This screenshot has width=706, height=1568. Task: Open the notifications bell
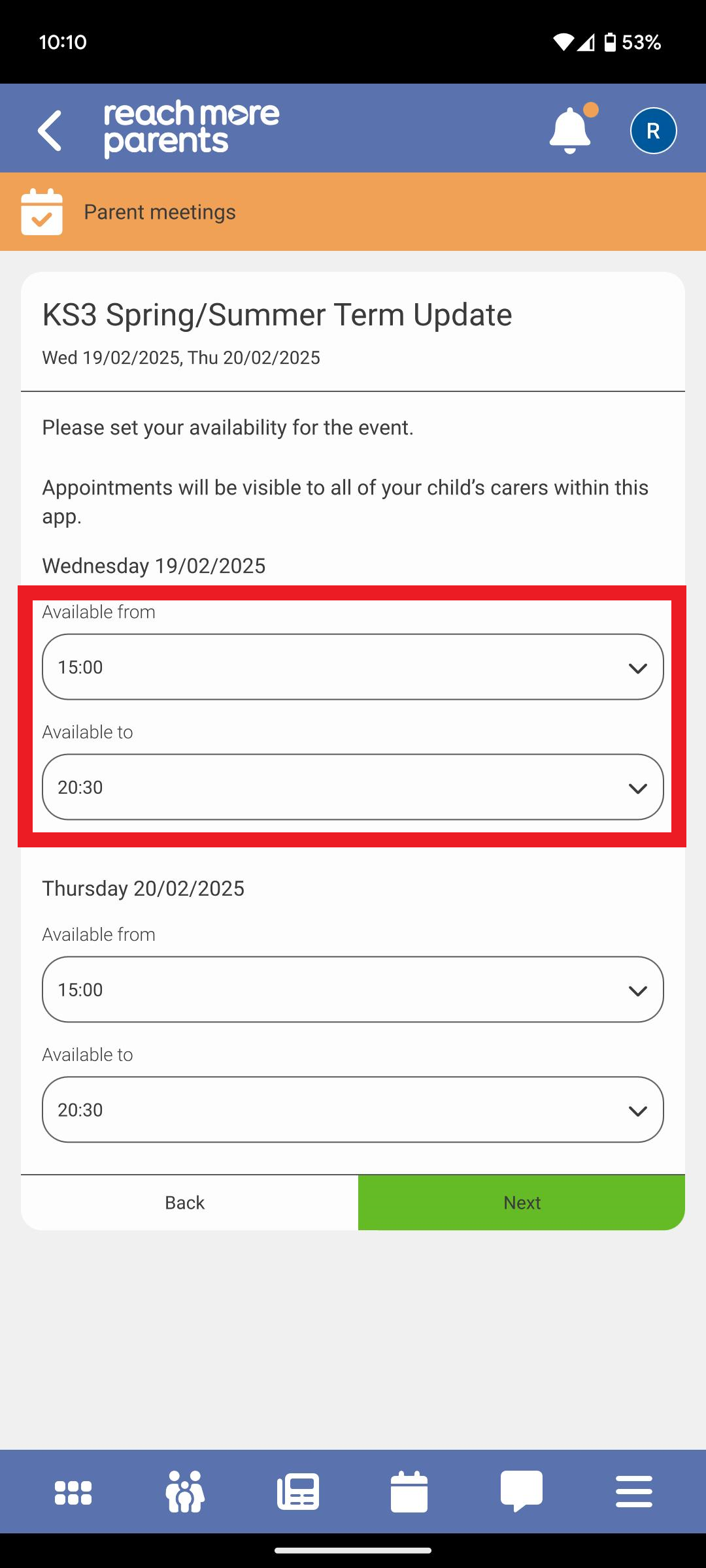tap(570, 131)
